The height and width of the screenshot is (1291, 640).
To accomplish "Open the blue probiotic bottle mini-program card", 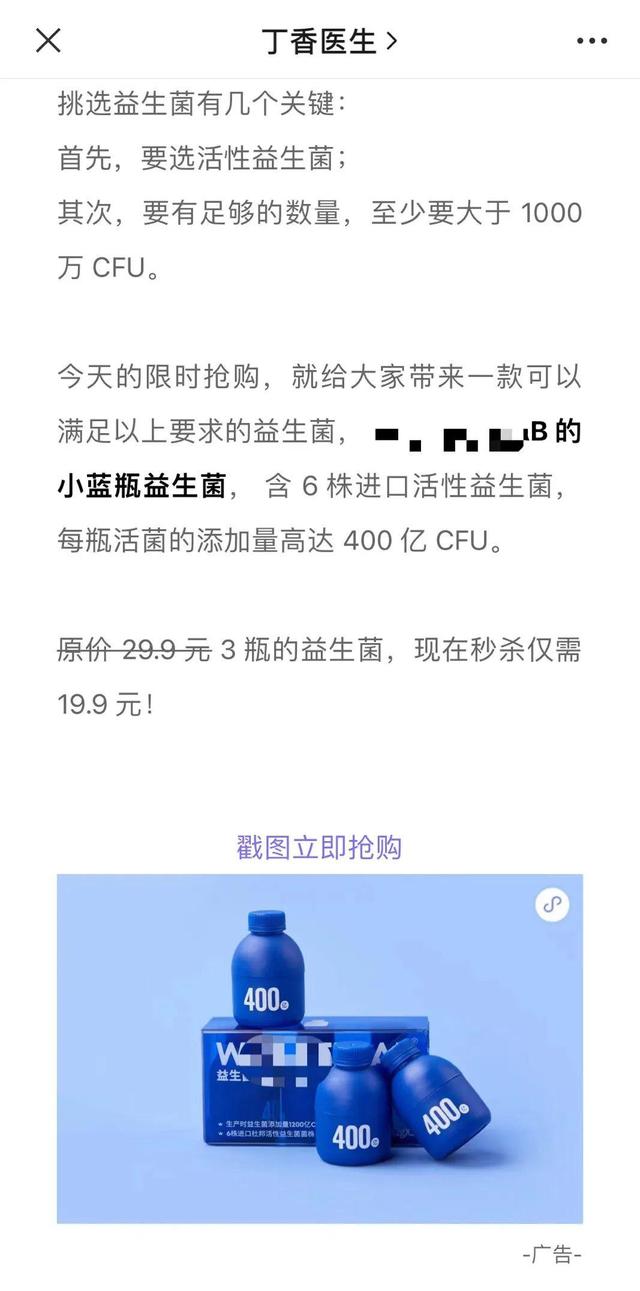I will tap(319, 1048).
